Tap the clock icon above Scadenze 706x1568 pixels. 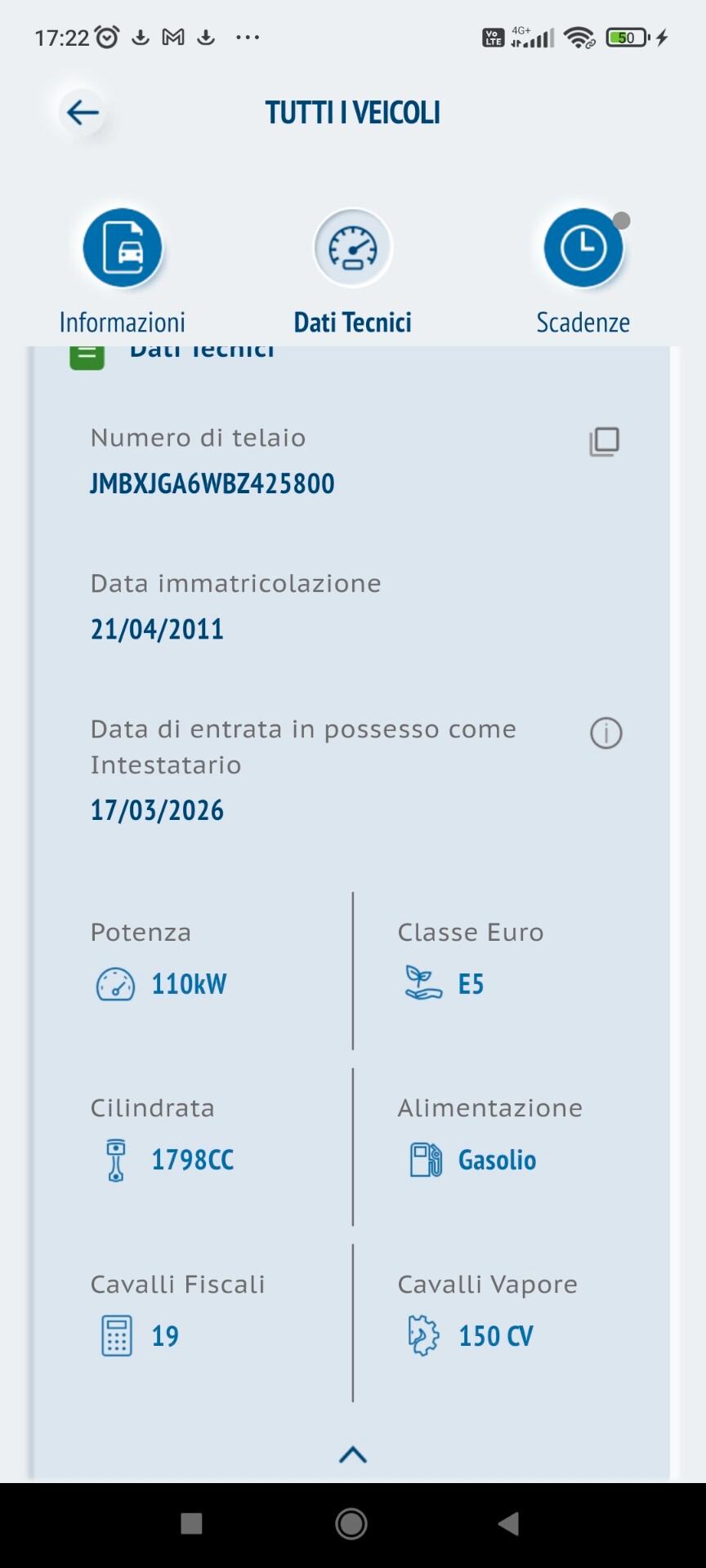pos(583,247)
